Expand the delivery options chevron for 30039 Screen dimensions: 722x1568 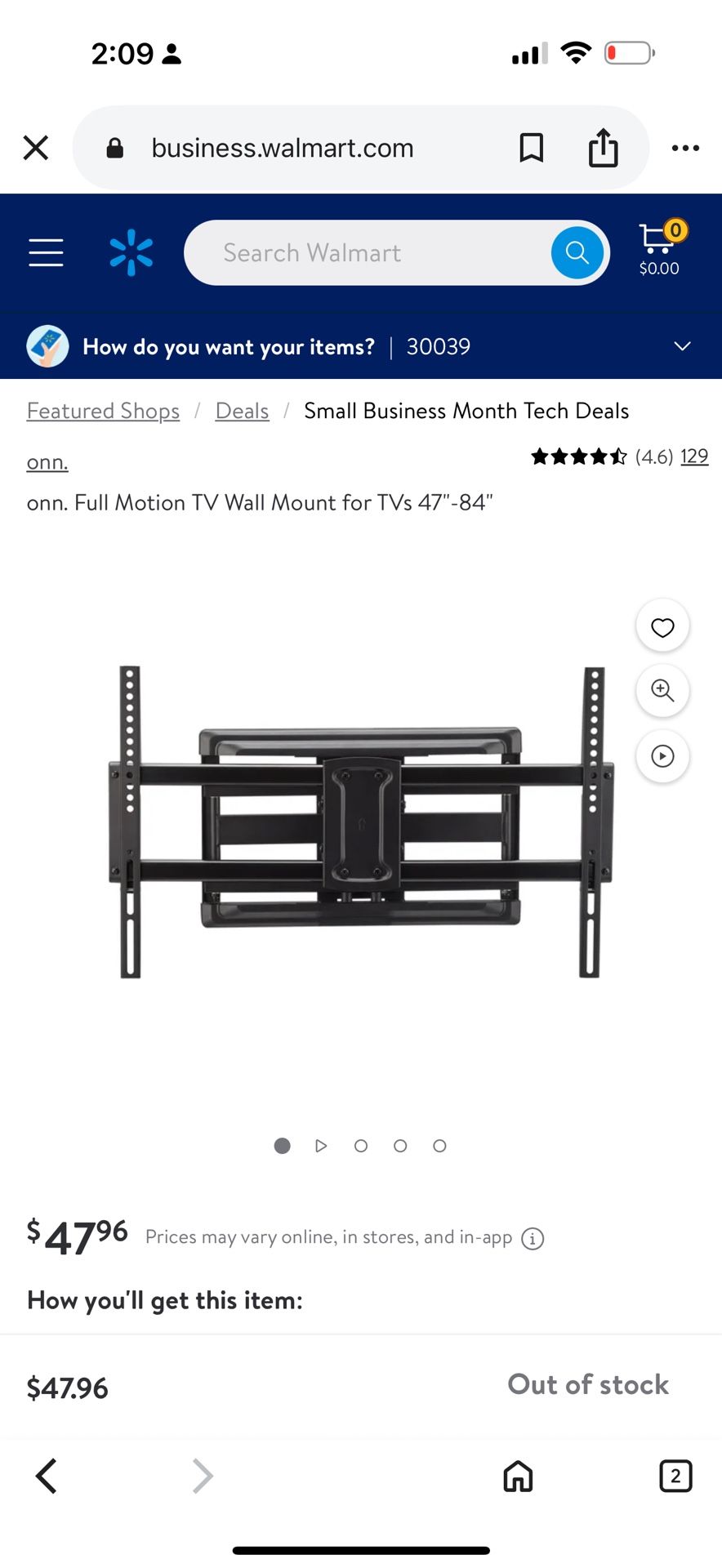point(682,346)
